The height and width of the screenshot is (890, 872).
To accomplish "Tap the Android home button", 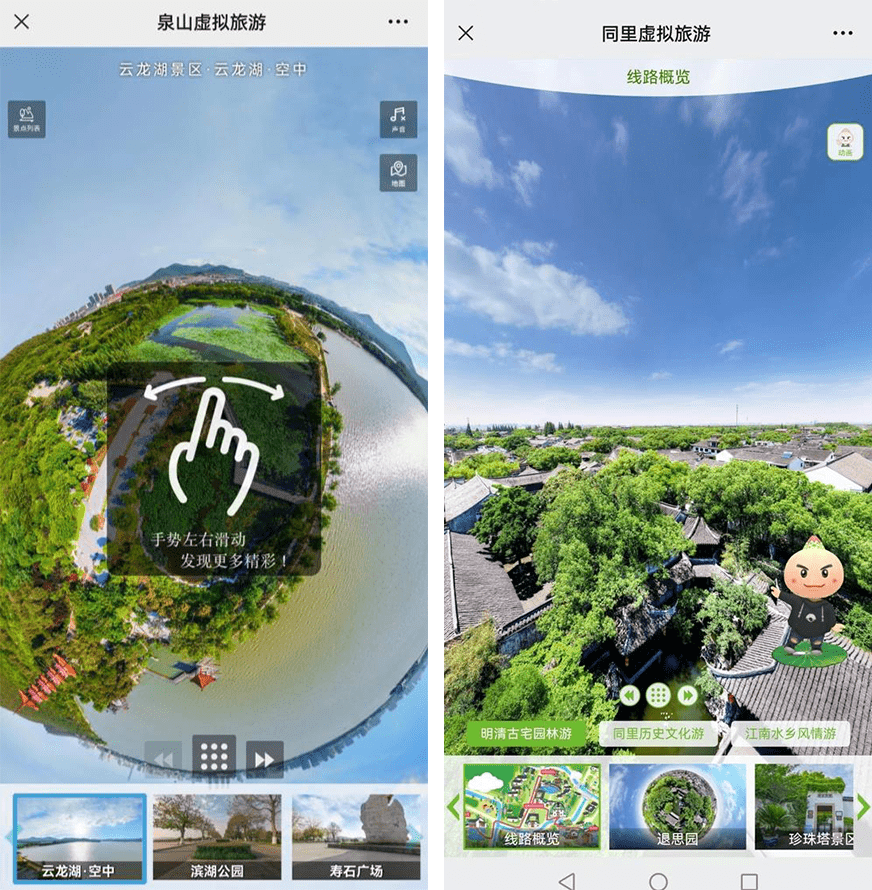I will pos(658,881).
